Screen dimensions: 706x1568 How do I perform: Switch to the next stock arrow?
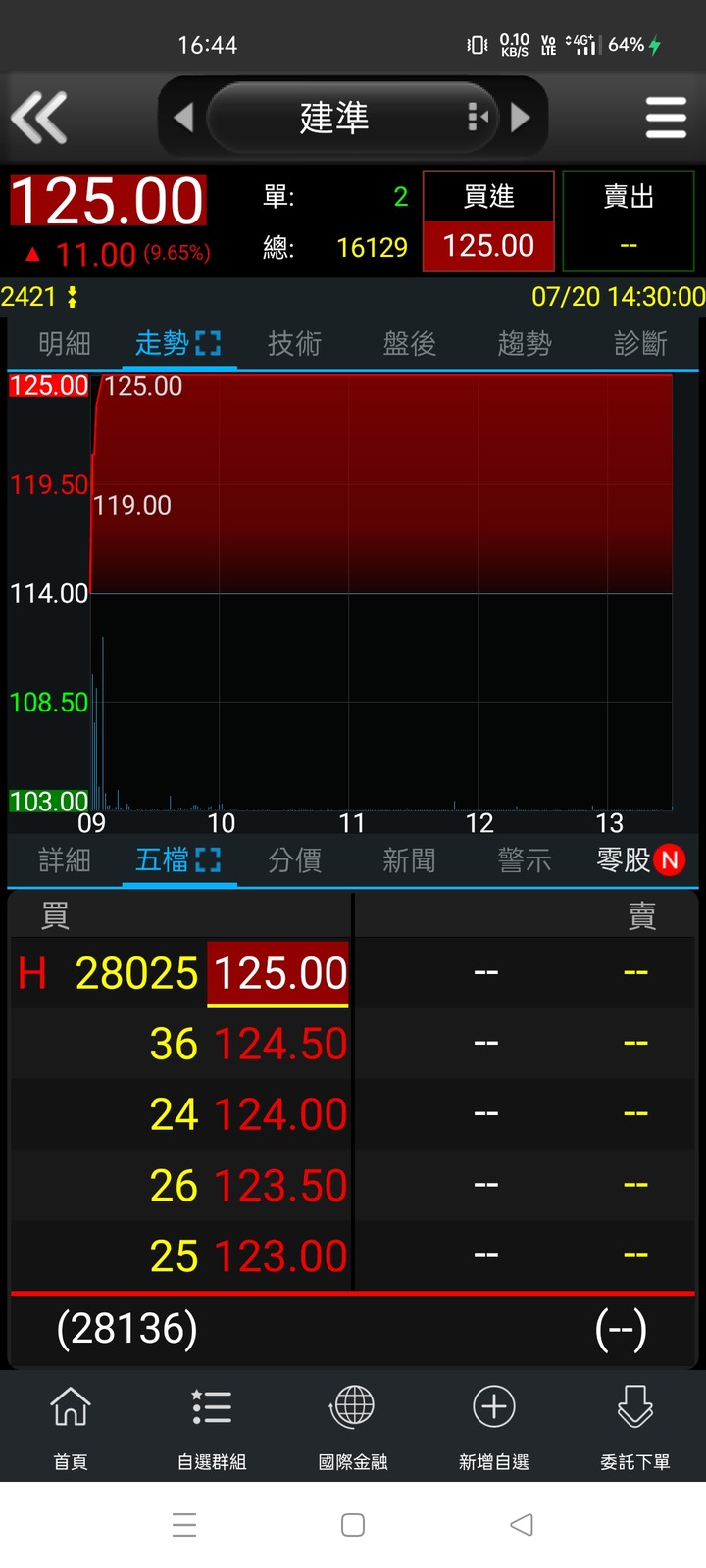point(521,118)
